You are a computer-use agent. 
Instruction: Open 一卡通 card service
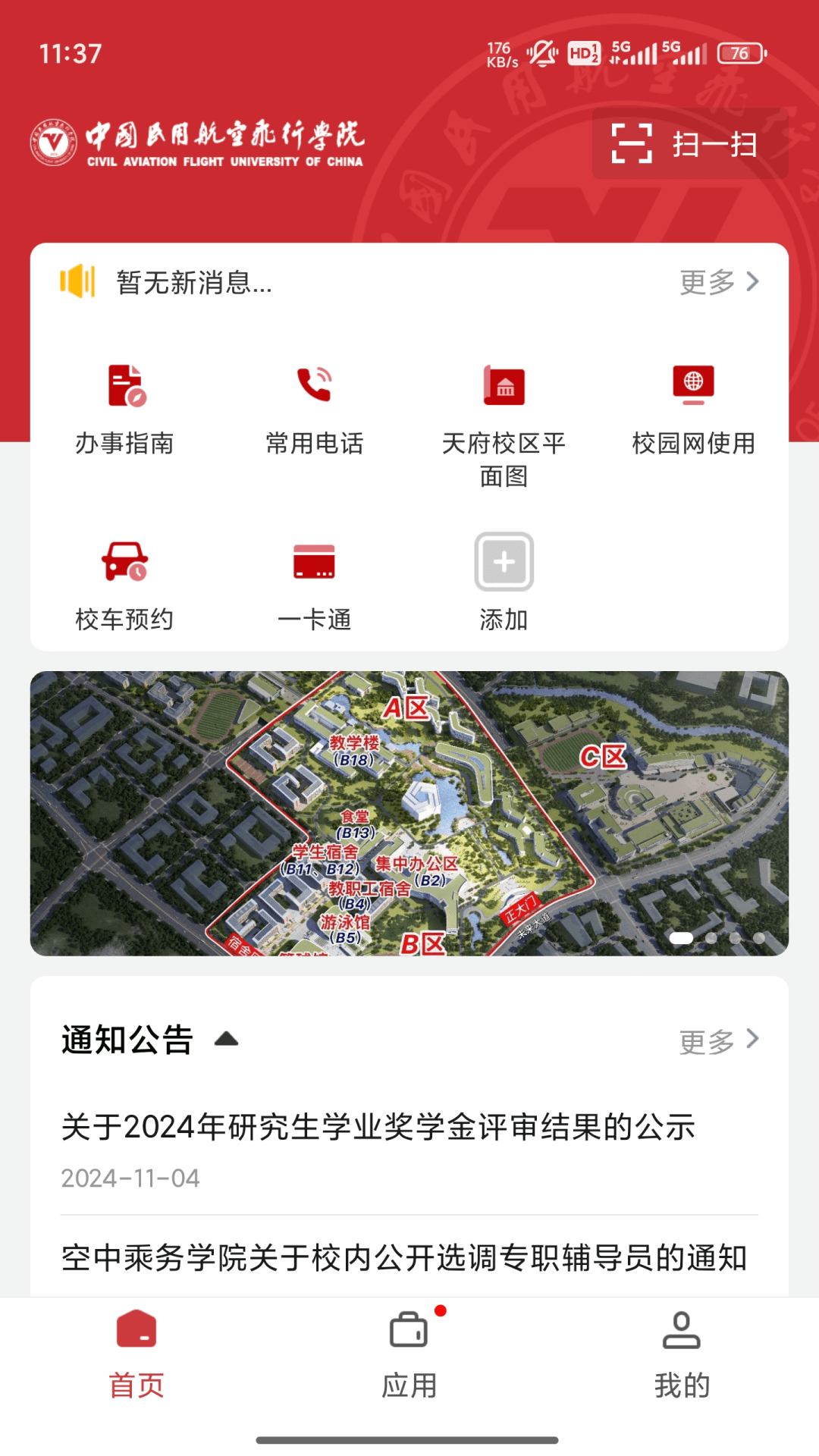click(315, 585)
